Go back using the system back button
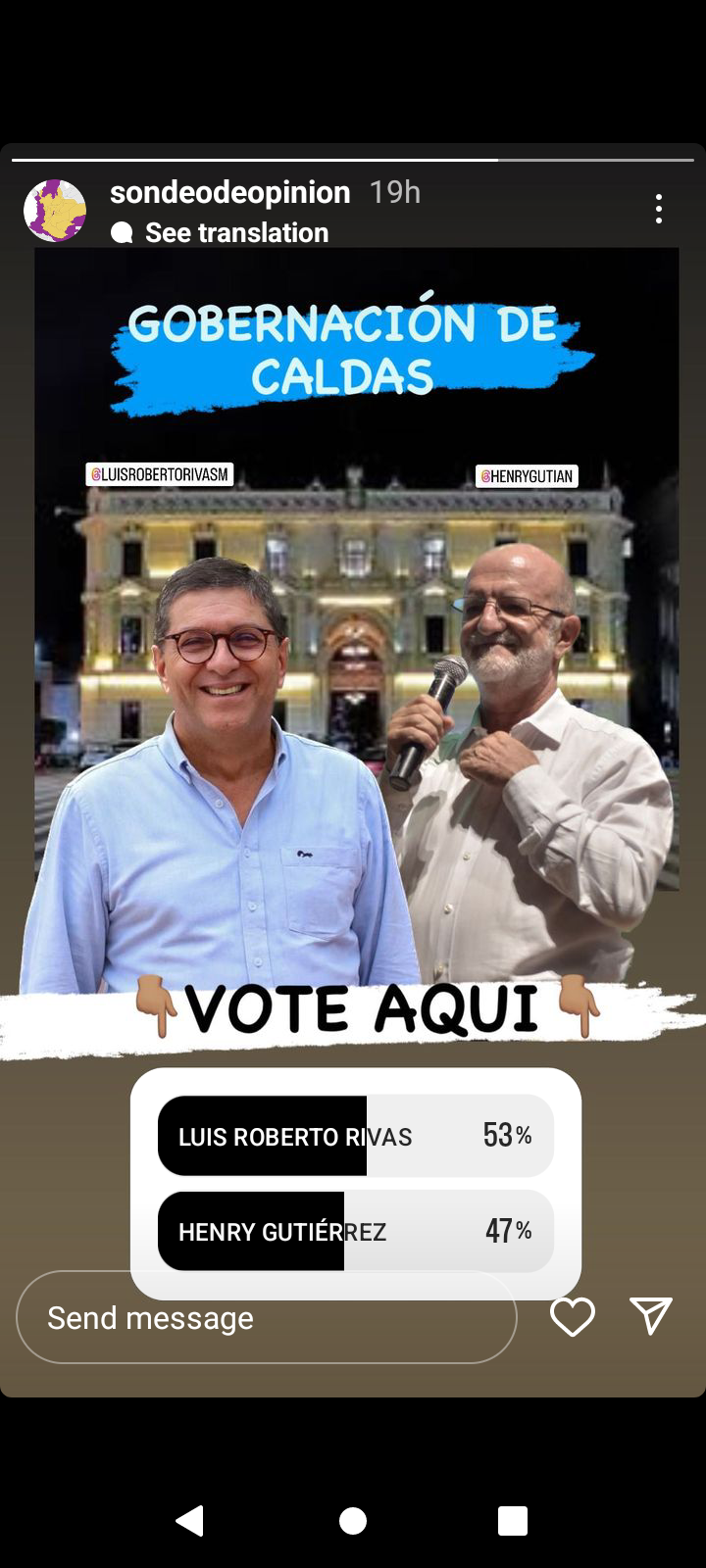This screenshot has width=706, height=1568. pyautogui.click(x=189, y=1521)
